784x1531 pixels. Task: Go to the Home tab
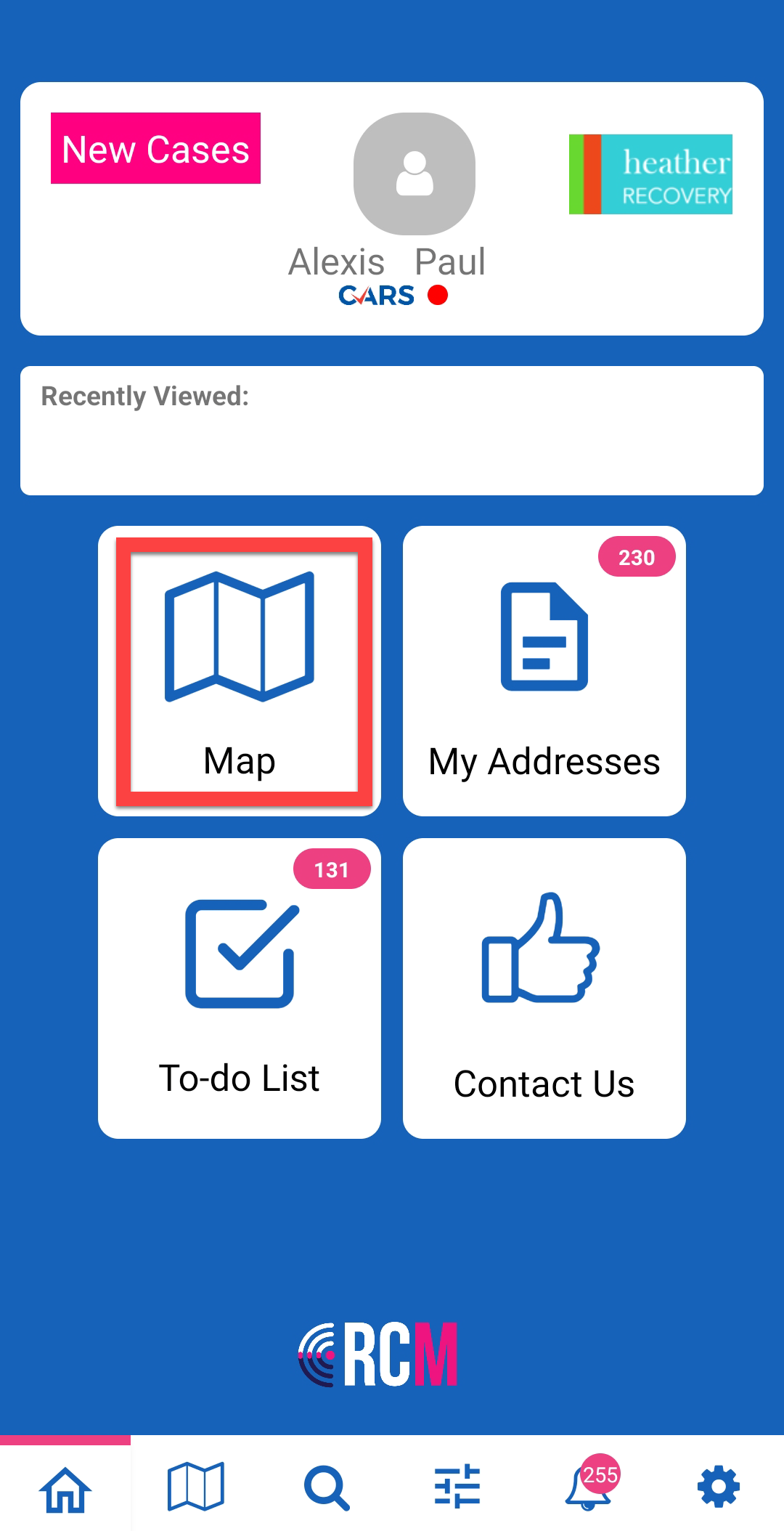pos(65,1487)
